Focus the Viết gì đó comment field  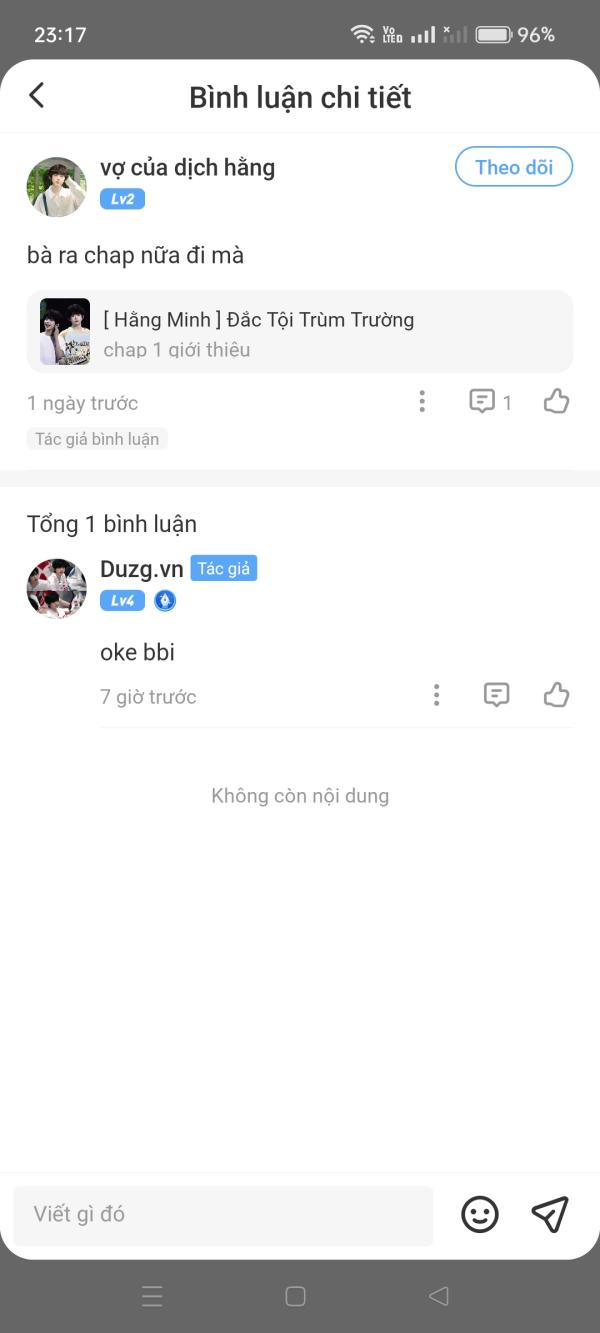(222, 1215)
